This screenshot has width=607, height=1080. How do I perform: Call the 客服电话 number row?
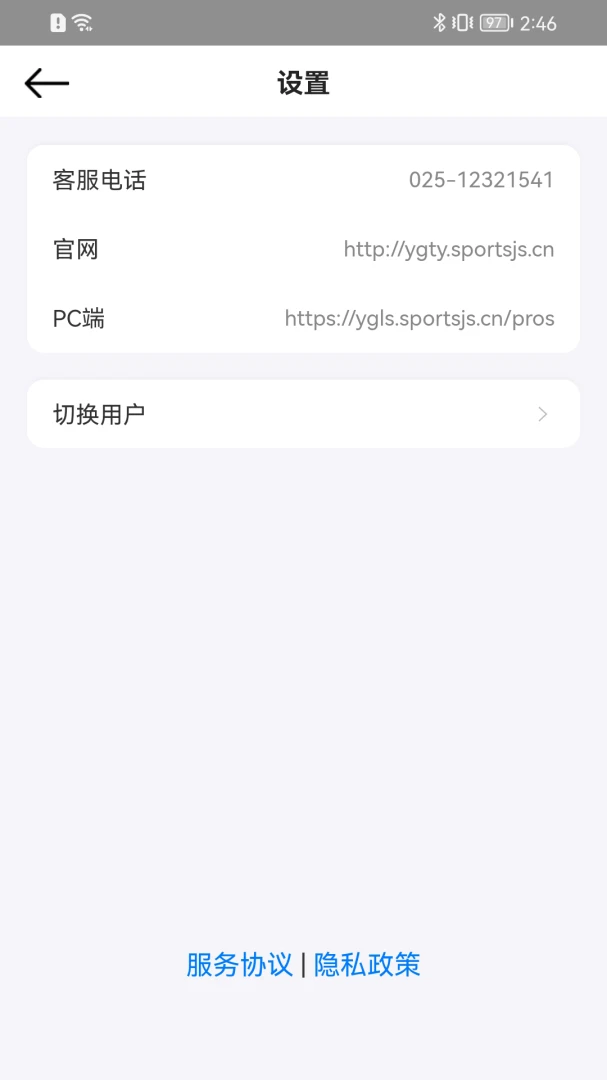pyautogui.click(x=303, y=180)
